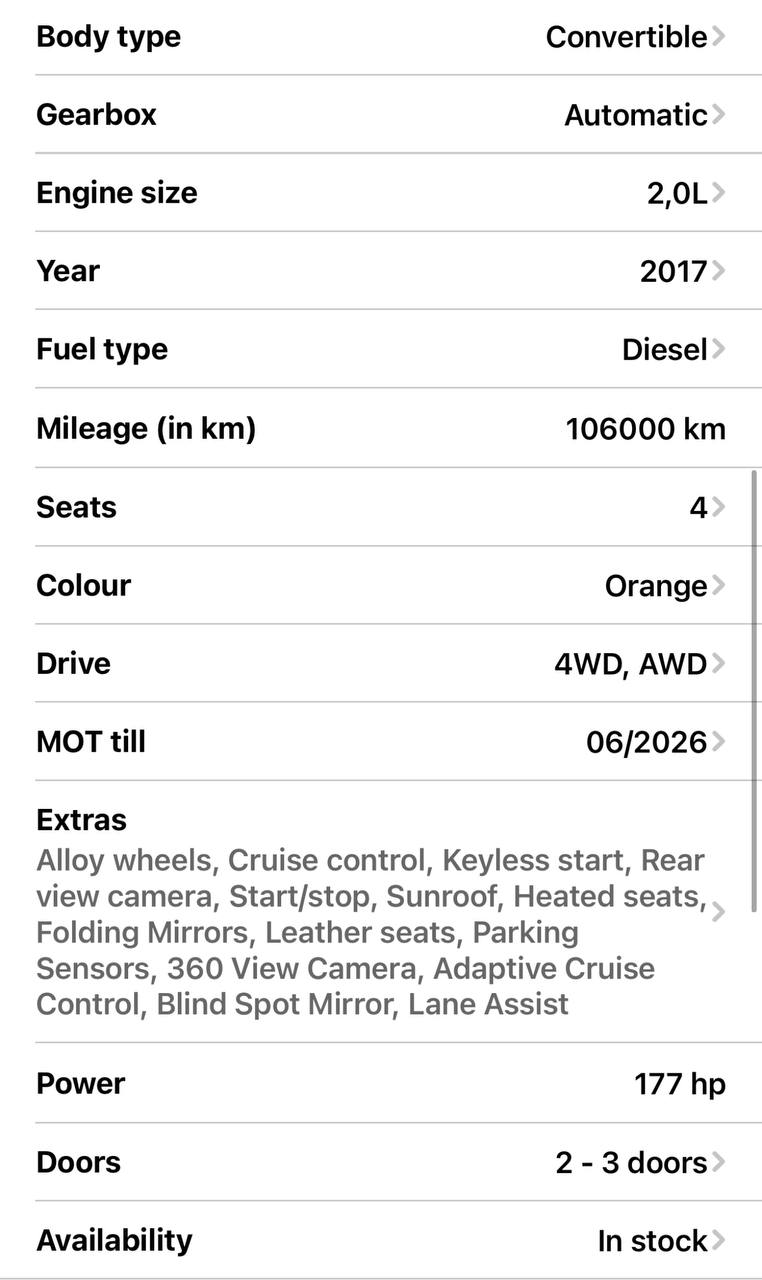762x1280 pixels.
Task: Set the MOT till date
Action: [x=381, y=742]
